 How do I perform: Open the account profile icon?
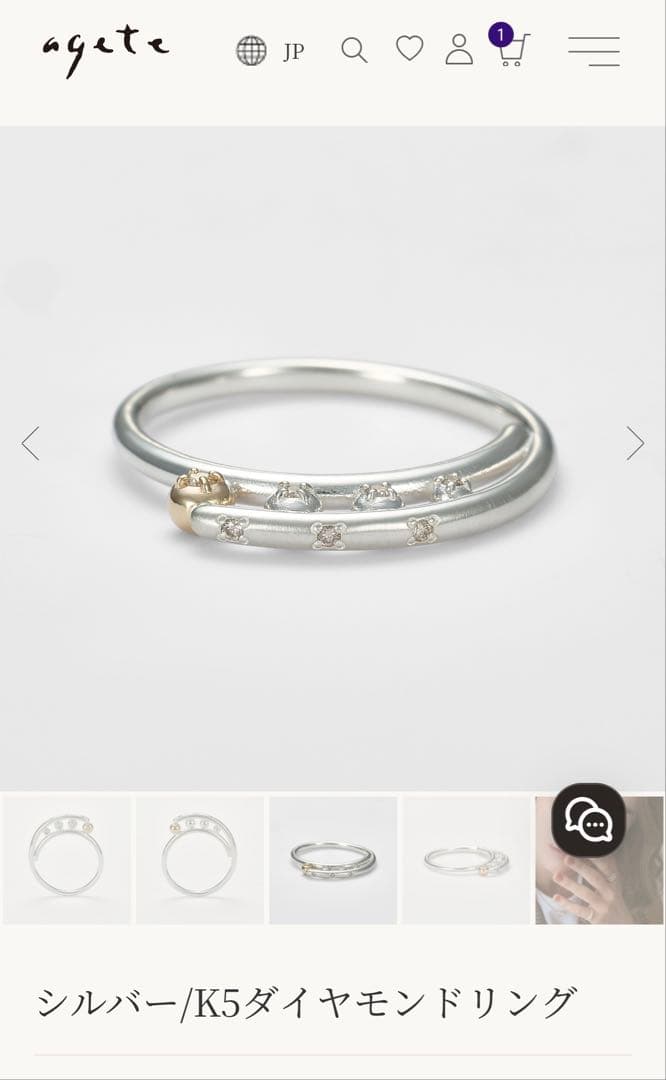coord(459,50)
